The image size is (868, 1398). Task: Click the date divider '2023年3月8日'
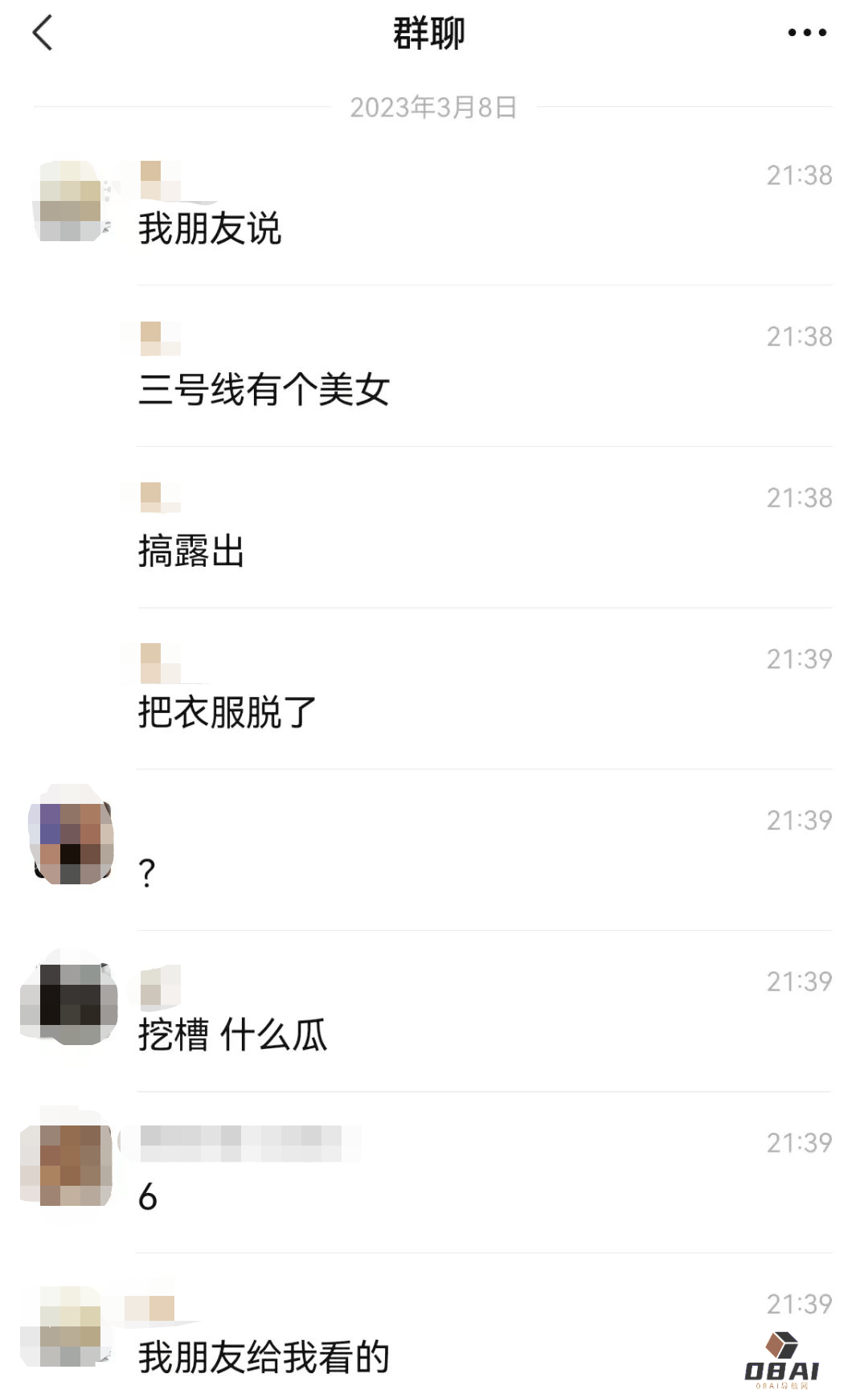tap(434, 107)
